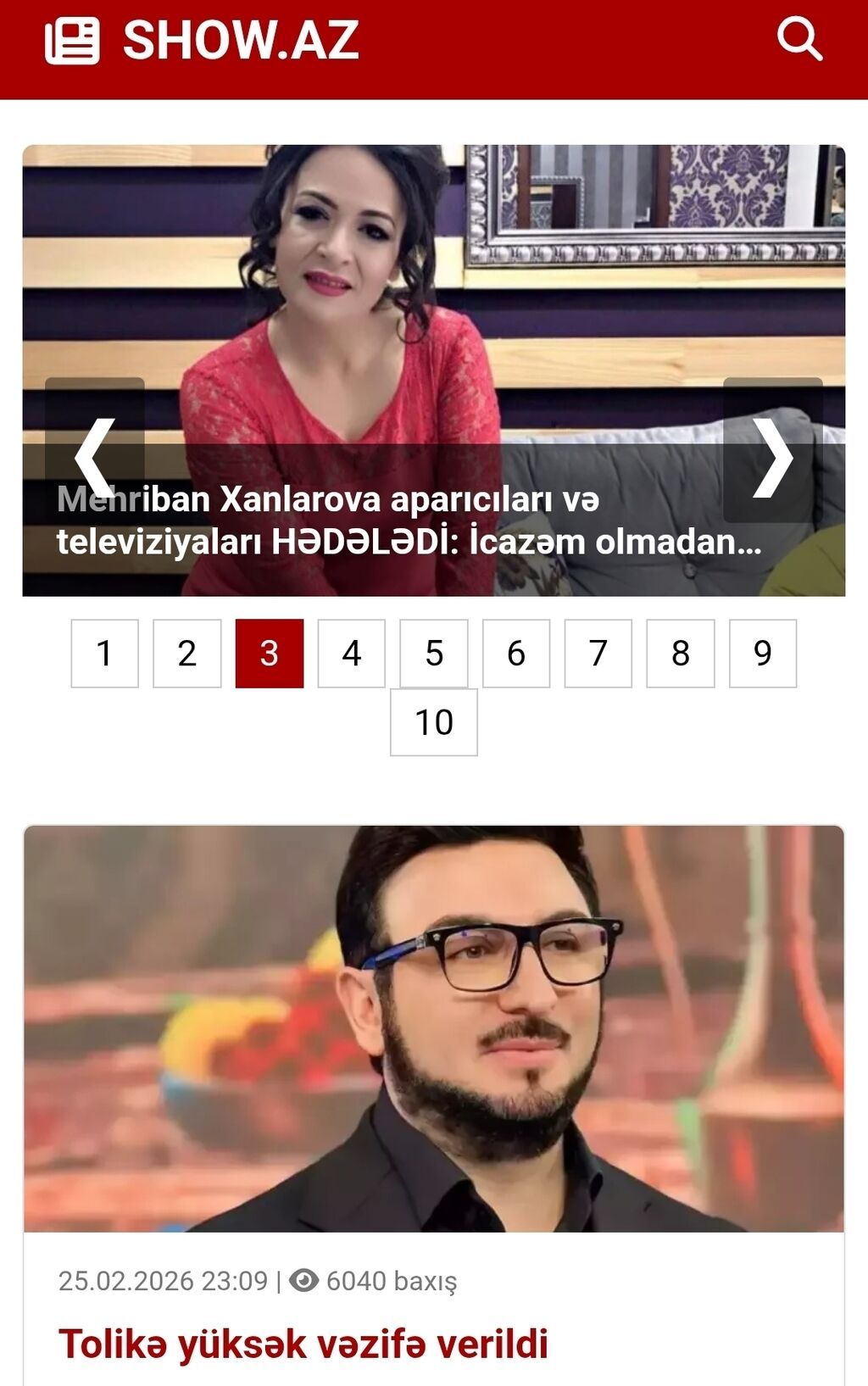
Task: Go to SHOW.AZ home page
Action: (203, 41)
